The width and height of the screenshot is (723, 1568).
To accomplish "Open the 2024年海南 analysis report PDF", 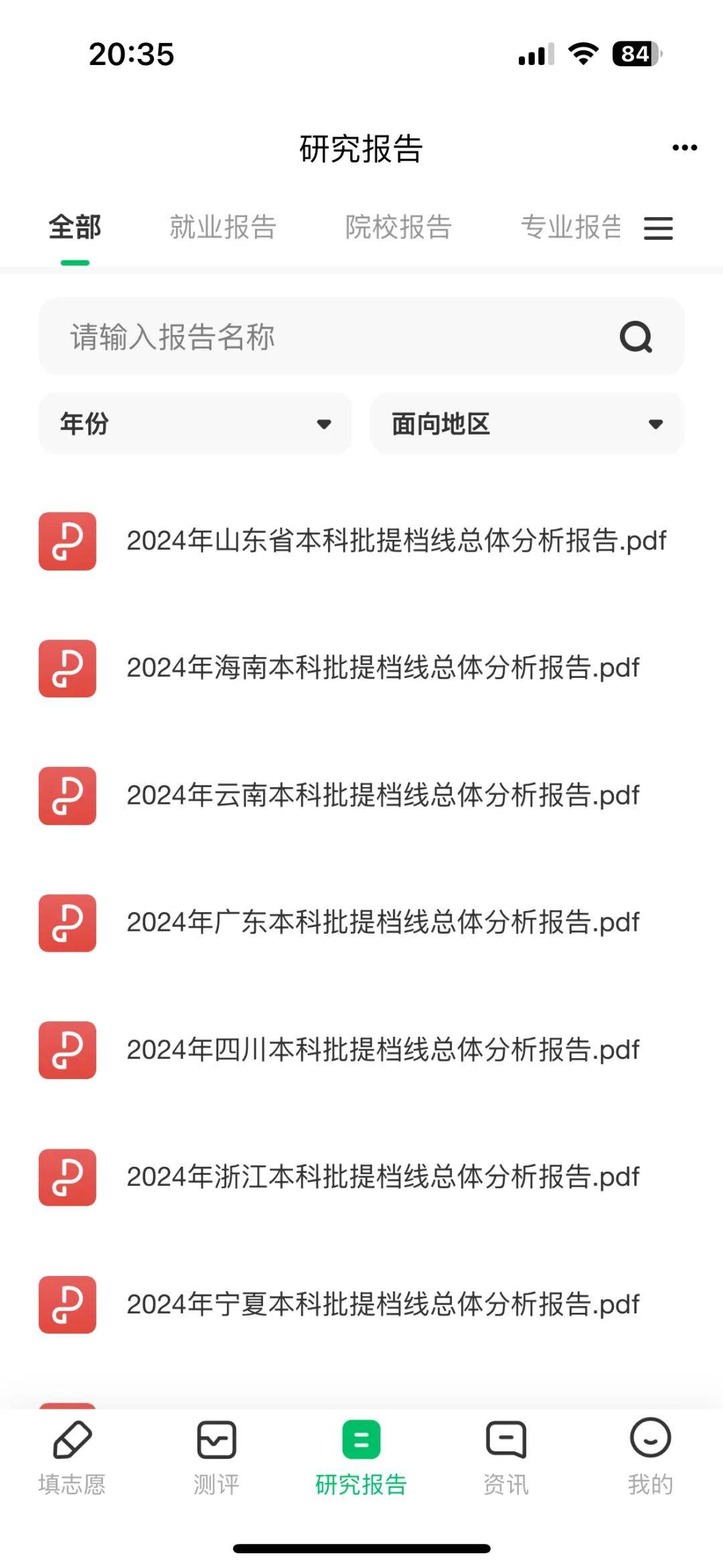I will click(x=383, y=668).
